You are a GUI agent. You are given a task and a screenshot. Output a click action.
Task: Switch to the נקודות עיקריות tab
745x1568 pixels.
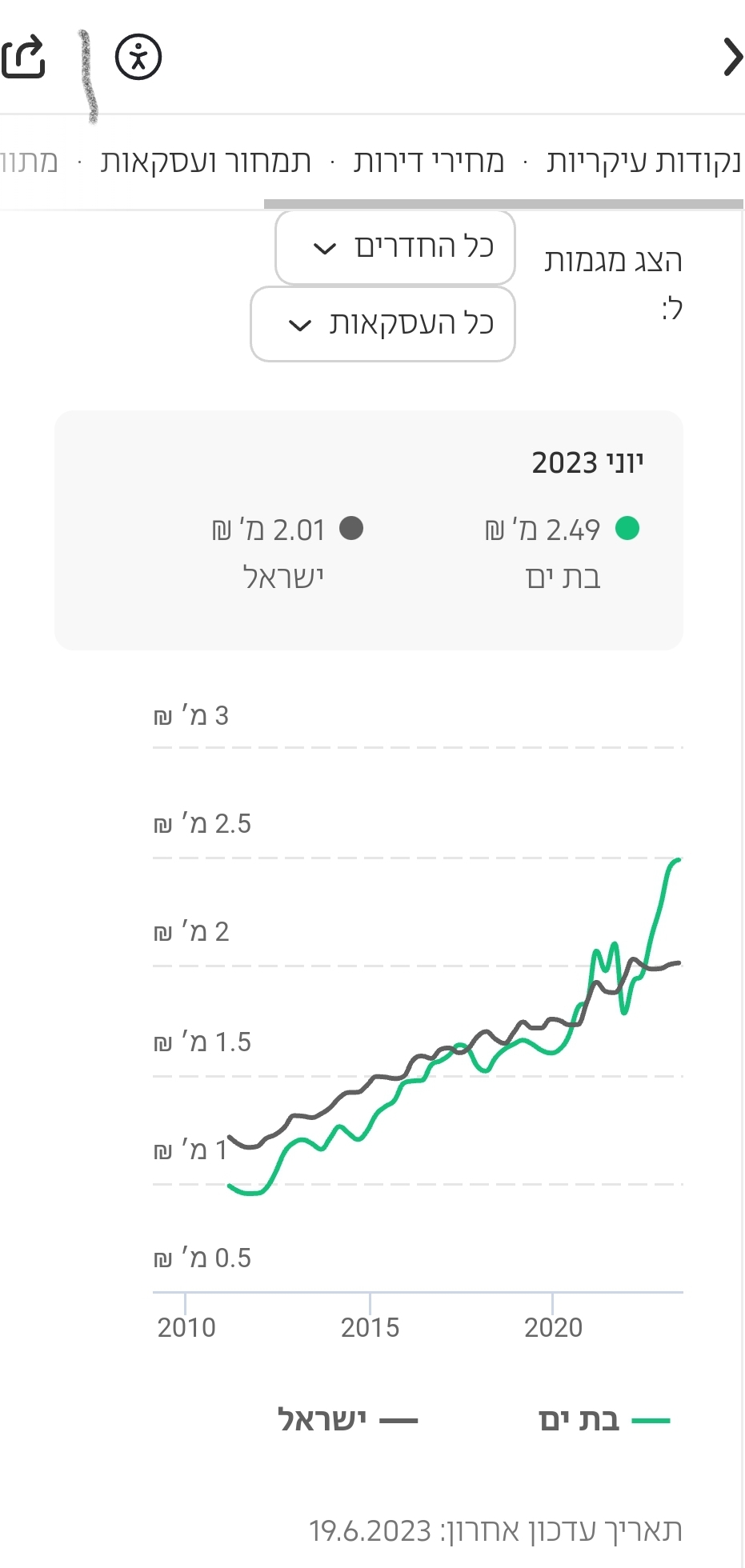pyautogui.click(x=643, y=162)
